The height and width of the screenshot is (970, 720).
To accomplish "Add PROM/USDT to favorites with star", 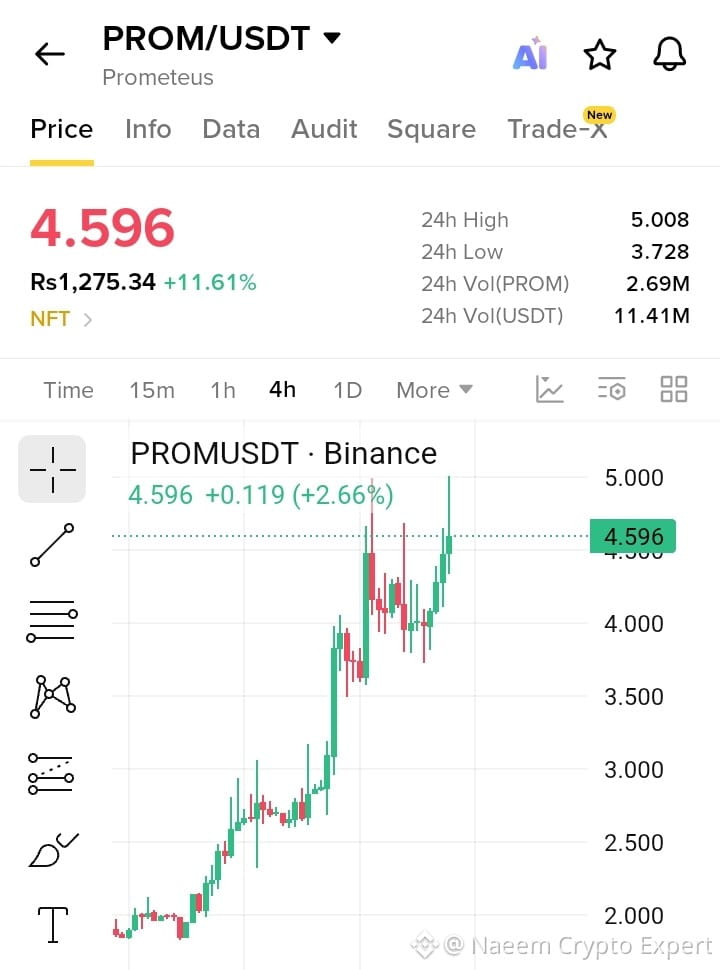I will (599, 54).
